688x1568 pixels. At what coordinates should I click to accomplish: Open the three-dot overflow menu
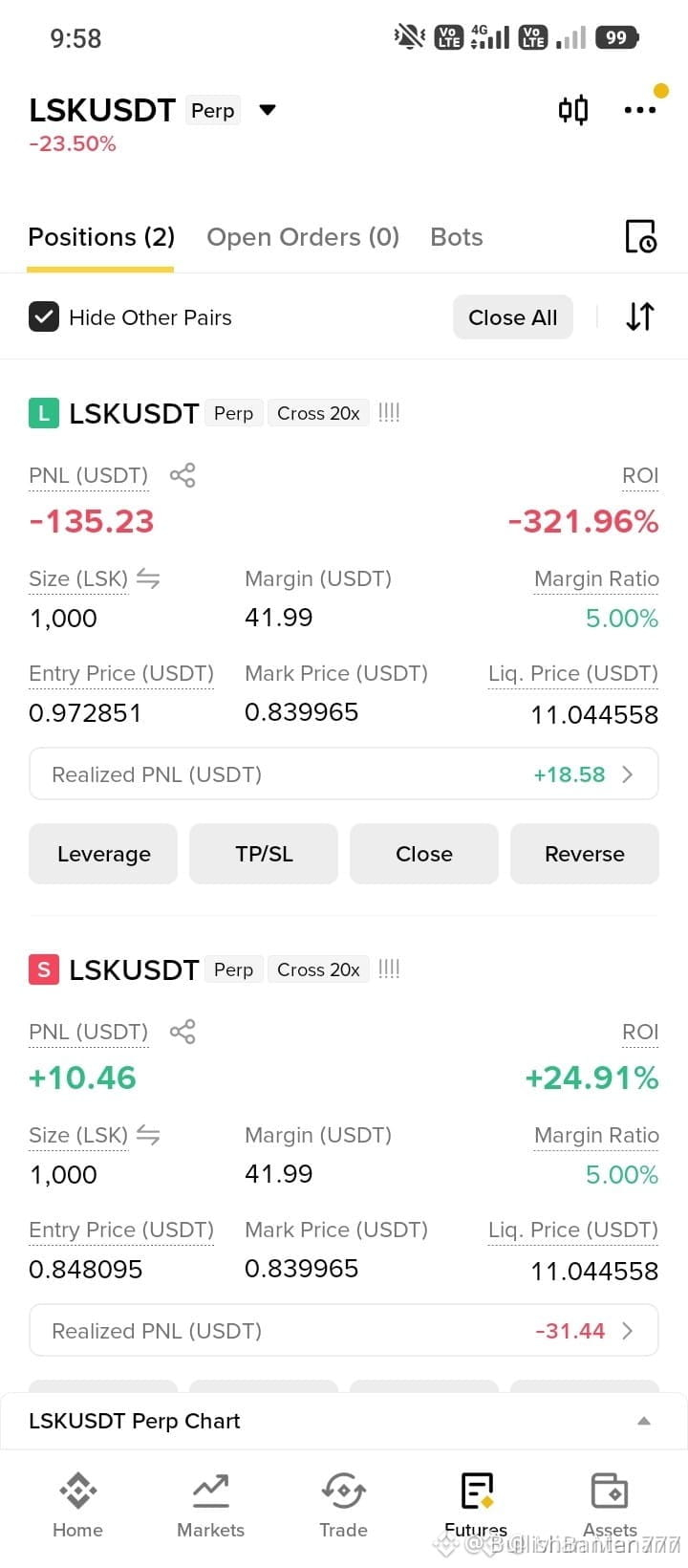coord(639,110)
